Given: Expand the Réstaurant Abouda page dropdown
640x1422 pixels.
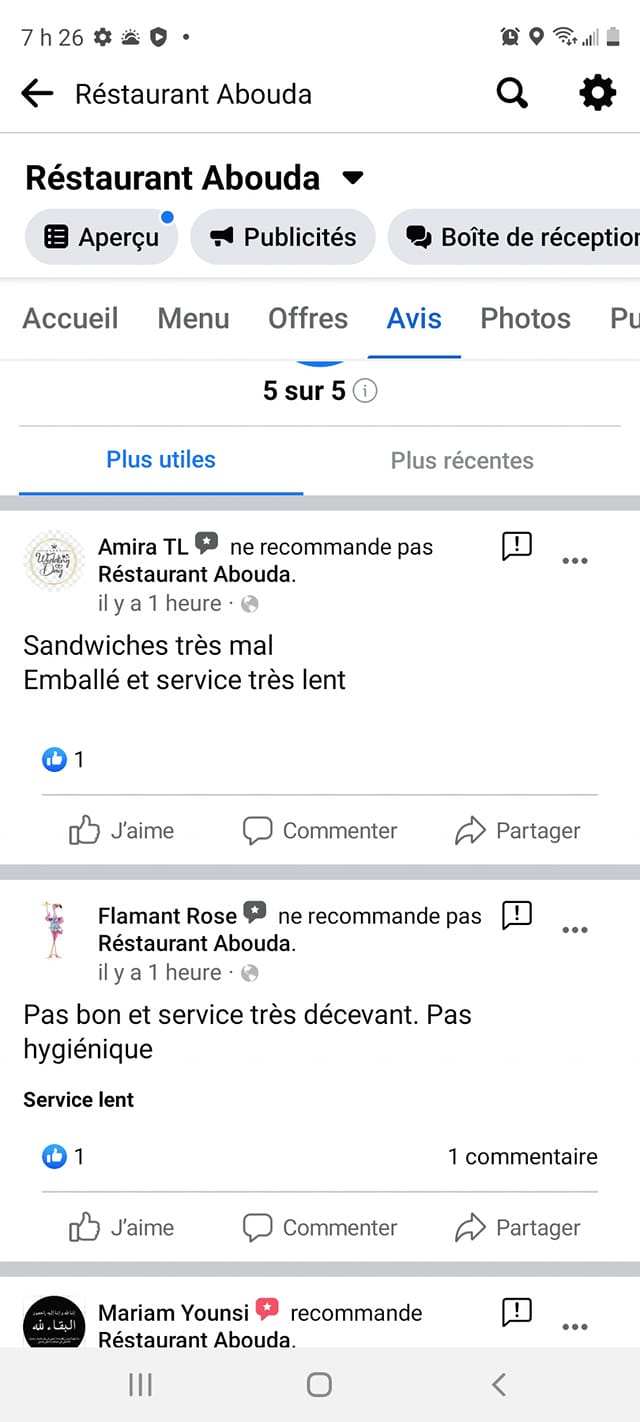Looking at the screenshot, I should click(x=352, y=178).
